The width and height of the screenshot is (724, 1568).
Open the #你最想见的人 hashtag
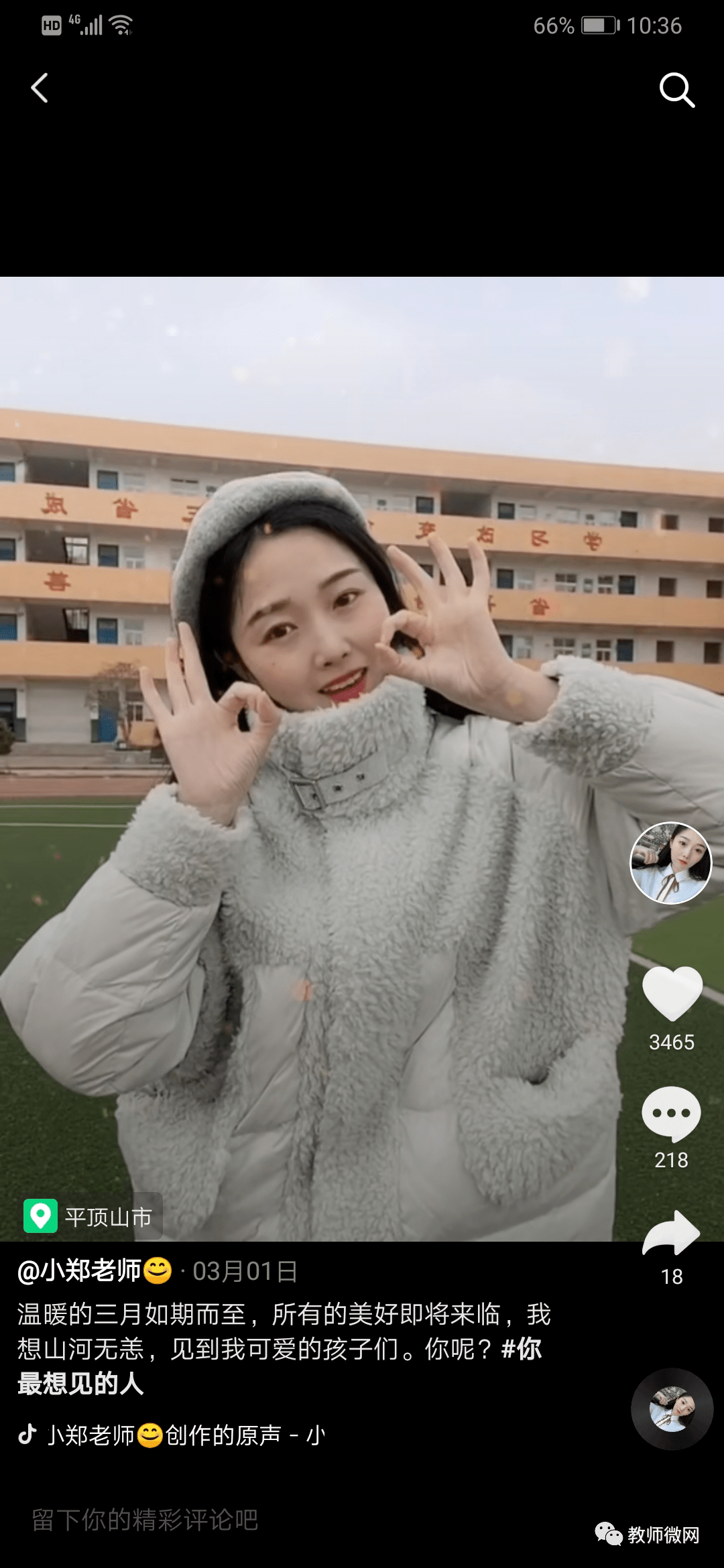pyautogui.click(x=80, y=1383)
